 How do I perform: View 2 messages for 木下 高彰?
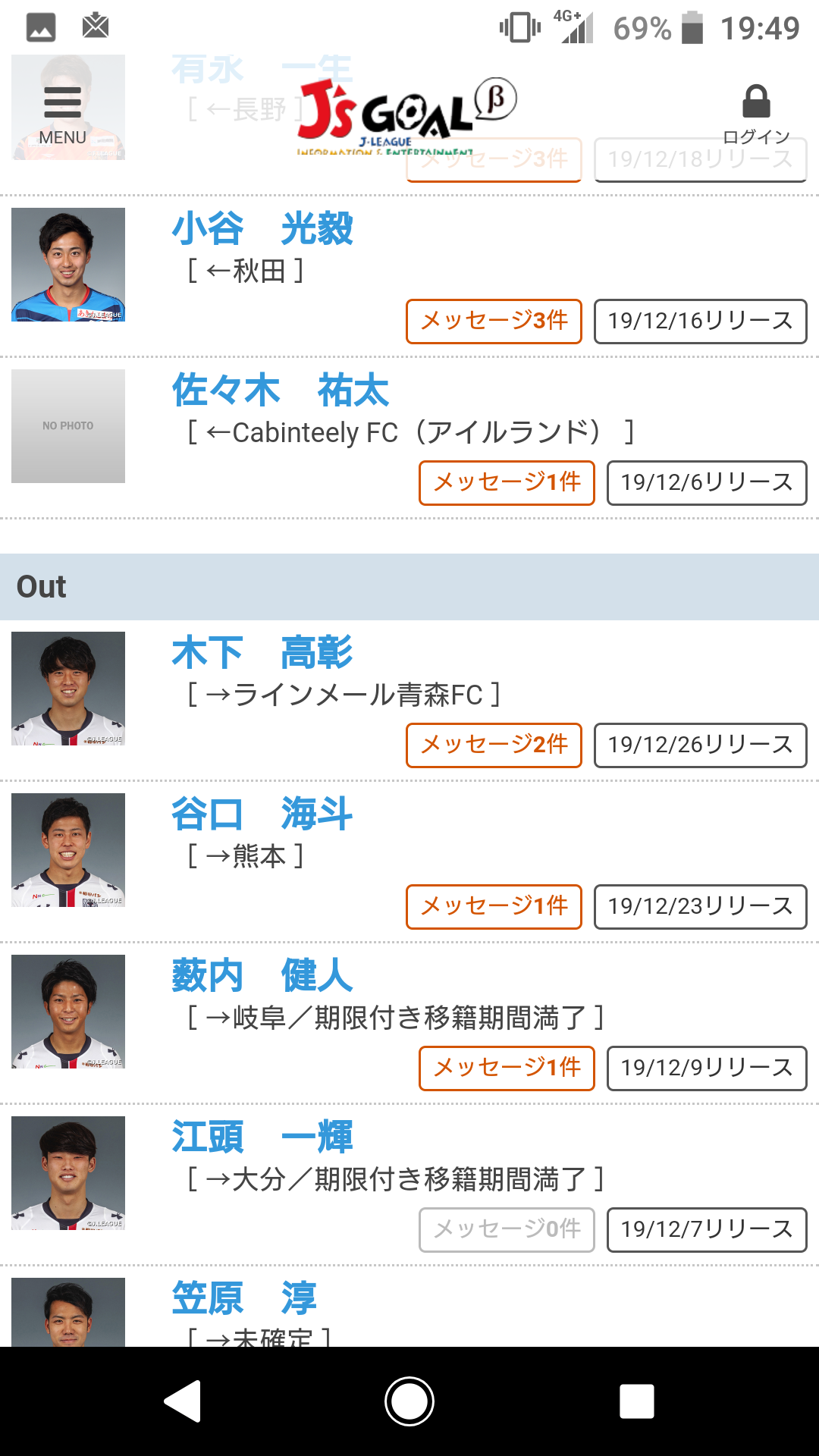click(x=494, y=745)
